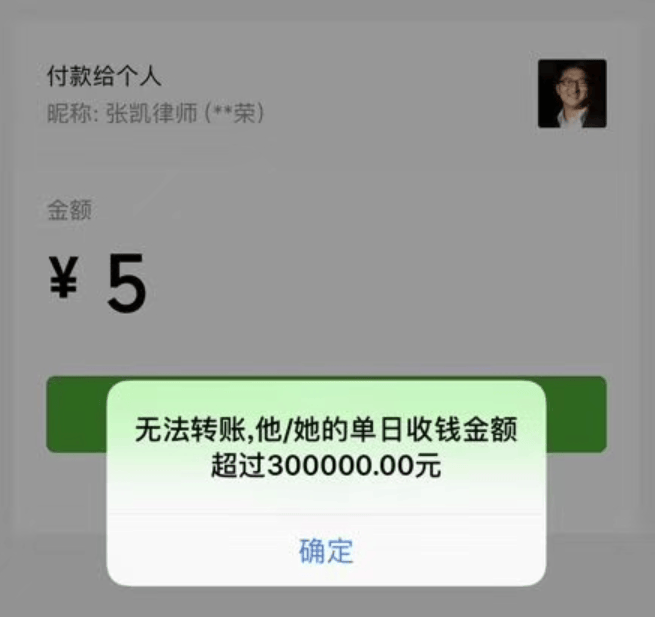The width and height of the screenshot is (655, 617).
Task: Tap 确定 to dismiss the transfer alert
Action: 326,550
